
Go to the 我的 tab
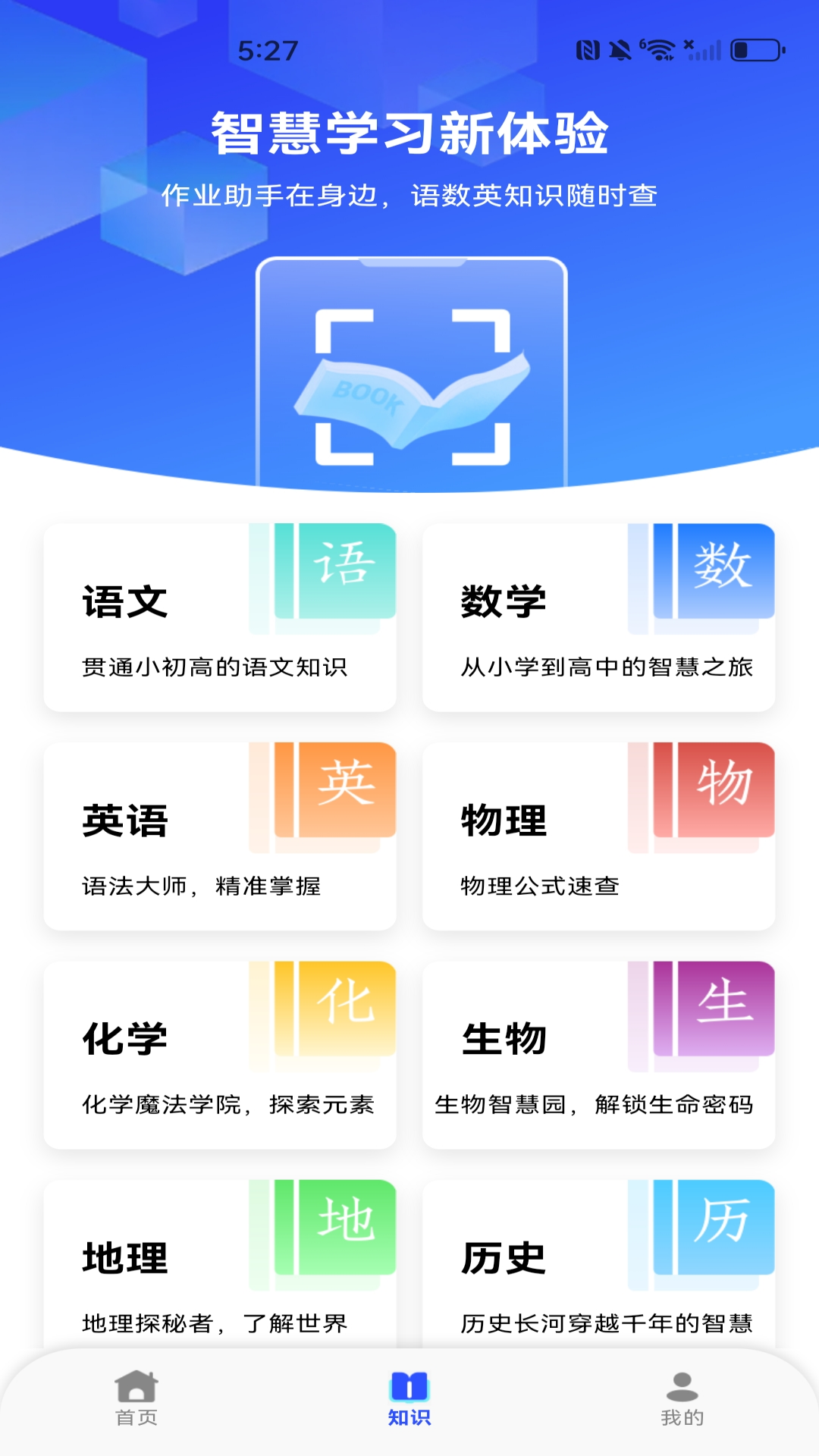(682, 1398)
